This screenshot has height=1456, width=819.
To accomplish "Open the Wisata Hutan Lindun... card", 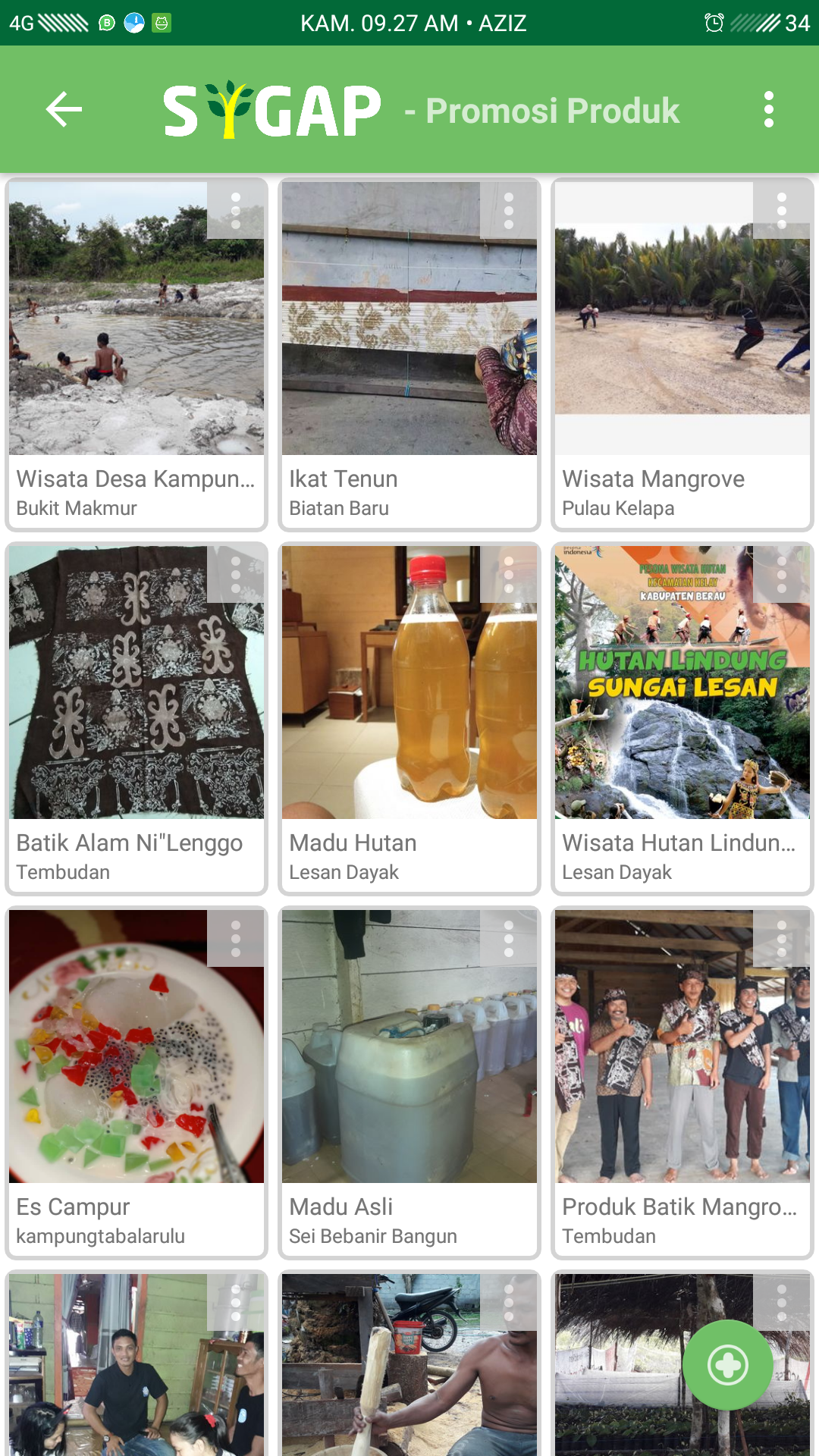I will pos(682,718).
